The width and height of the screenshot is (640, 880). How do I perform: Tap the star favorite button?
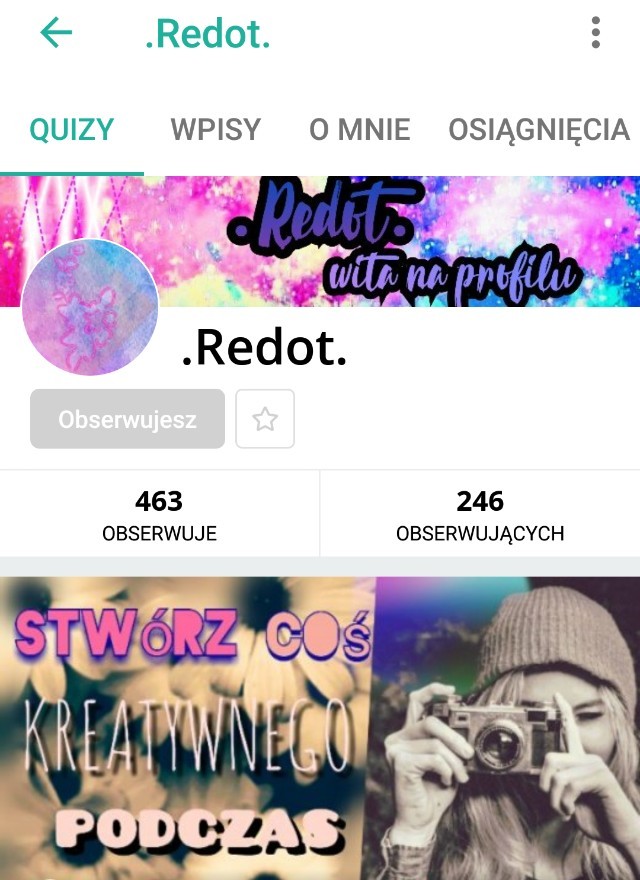click(265, 419)
